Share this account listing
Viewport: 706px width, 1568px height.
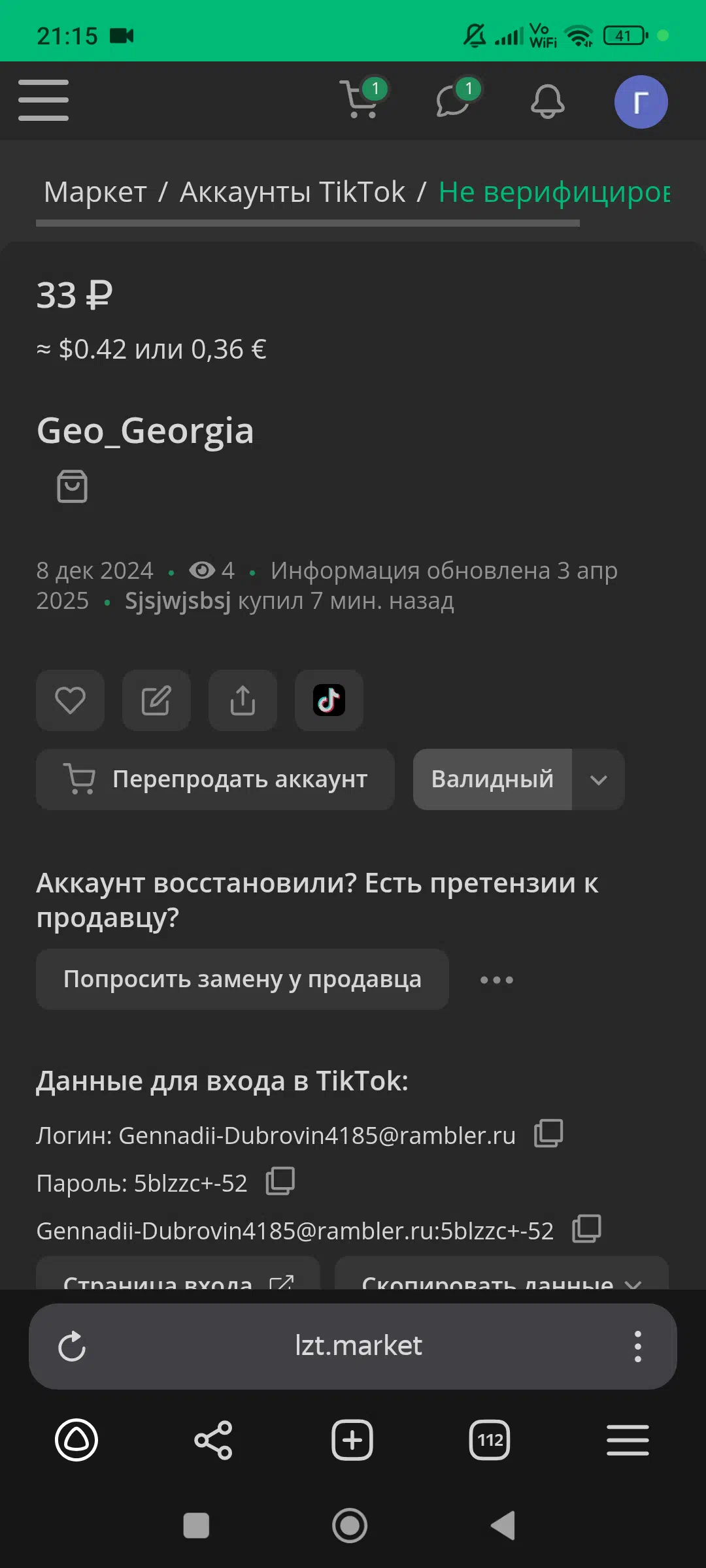pyautogui.click(x=243, y=700)
